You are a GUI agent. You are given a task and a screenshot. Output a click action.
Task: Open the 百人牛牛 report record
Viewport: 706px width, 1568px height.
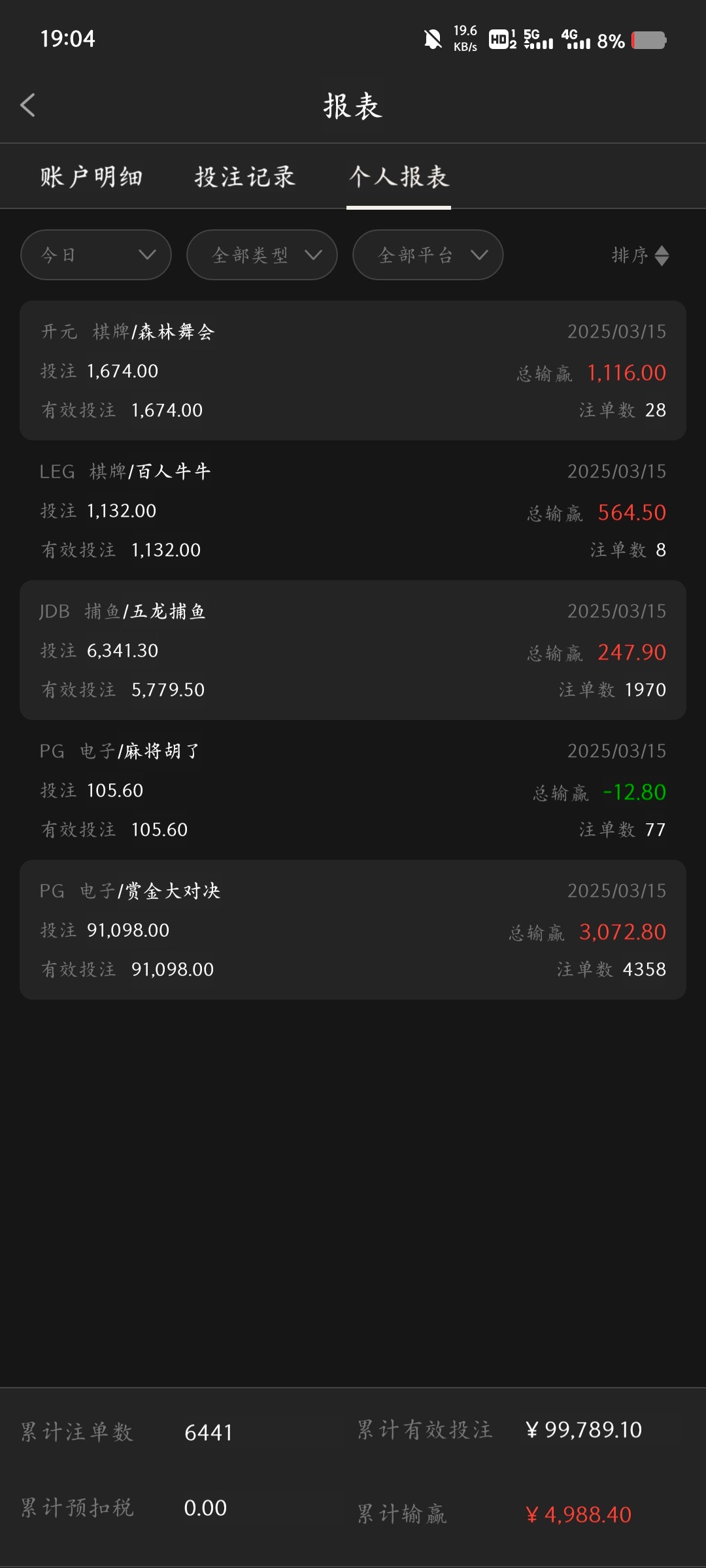(x=353, y=510)
